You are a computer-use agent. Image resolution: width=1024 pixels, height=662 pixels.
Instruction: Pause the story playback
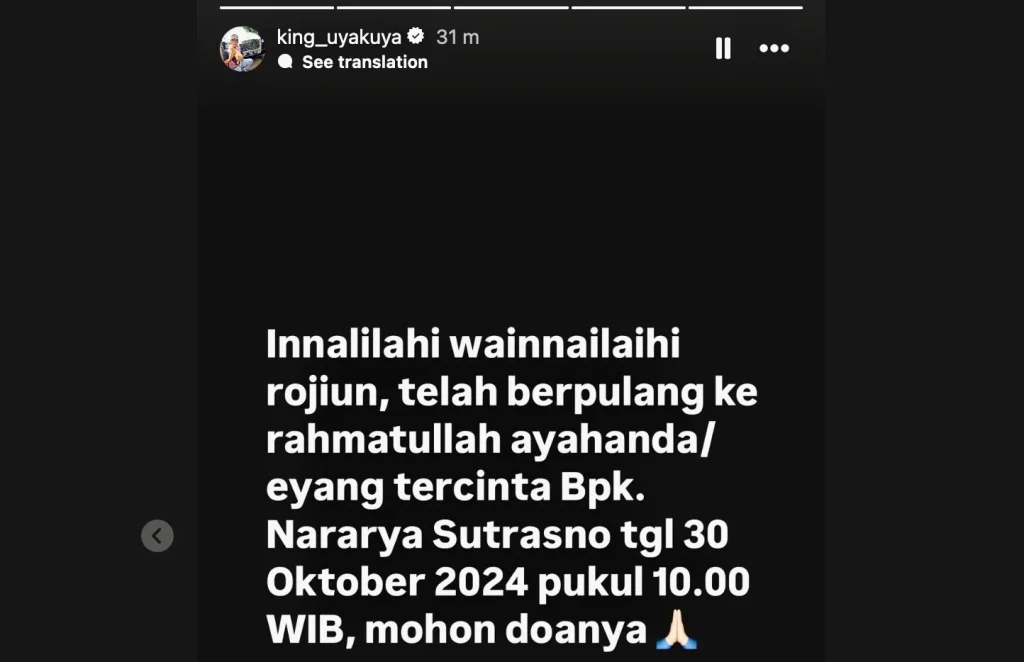[723, 48]
